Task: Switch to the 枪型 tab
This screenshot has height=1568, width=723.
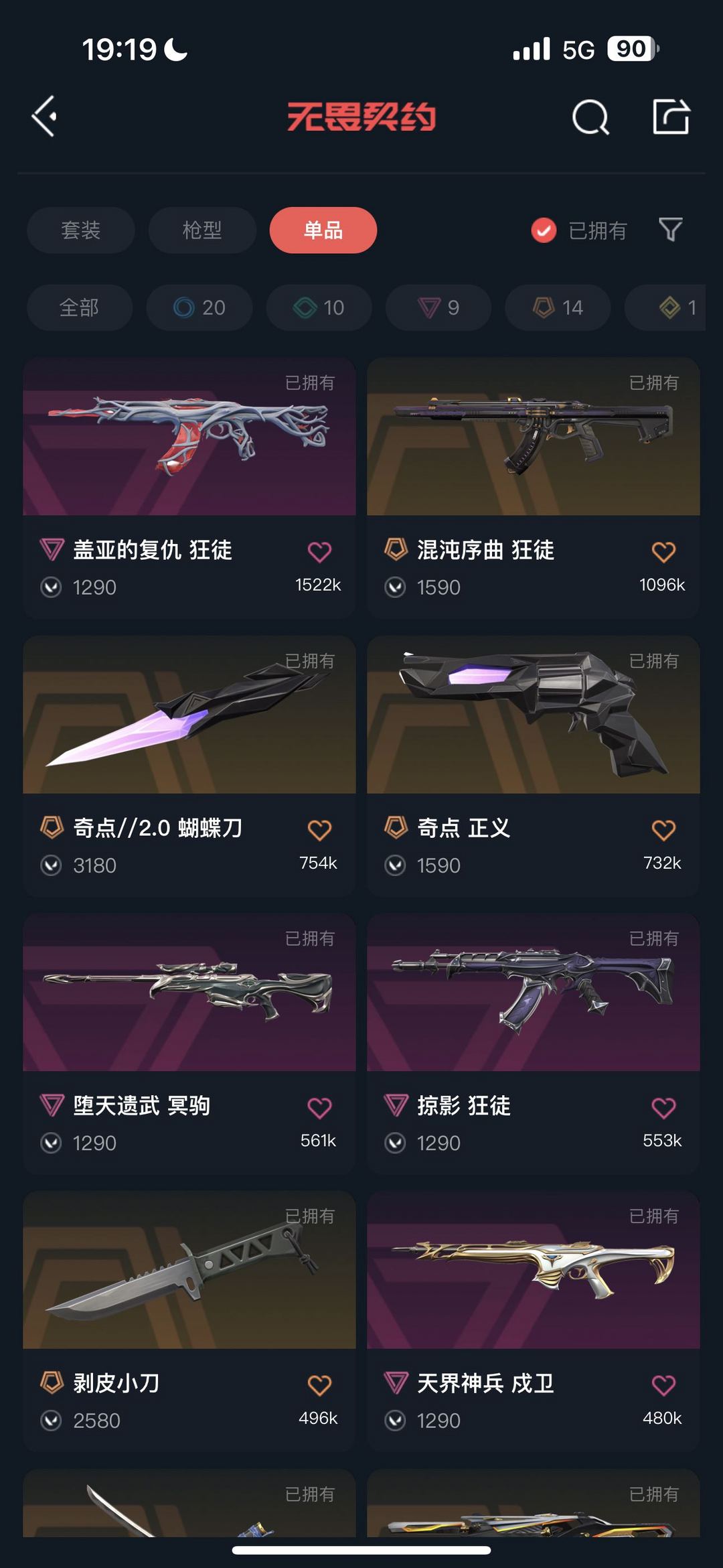Action: (202, 230)
